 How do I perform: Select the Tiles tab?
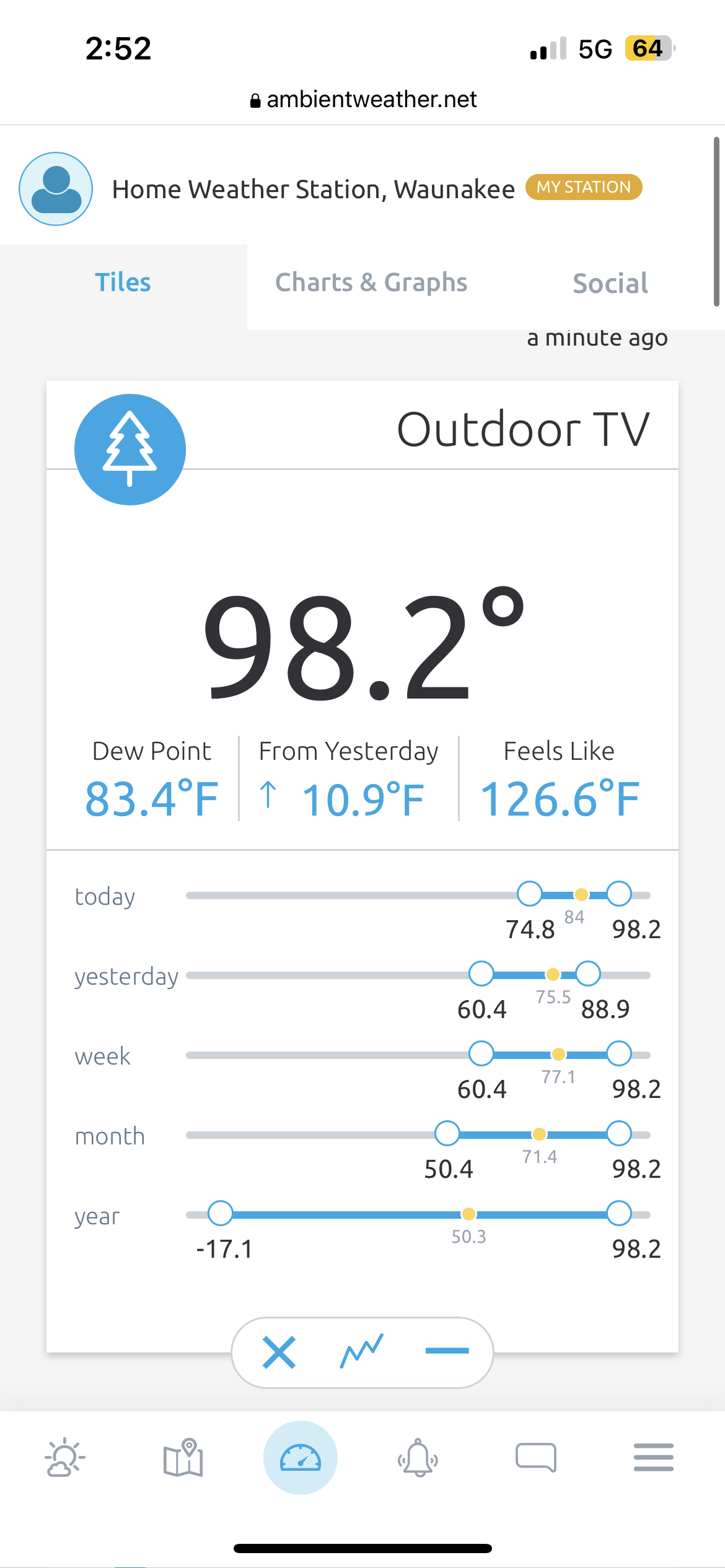coord(123,282)
